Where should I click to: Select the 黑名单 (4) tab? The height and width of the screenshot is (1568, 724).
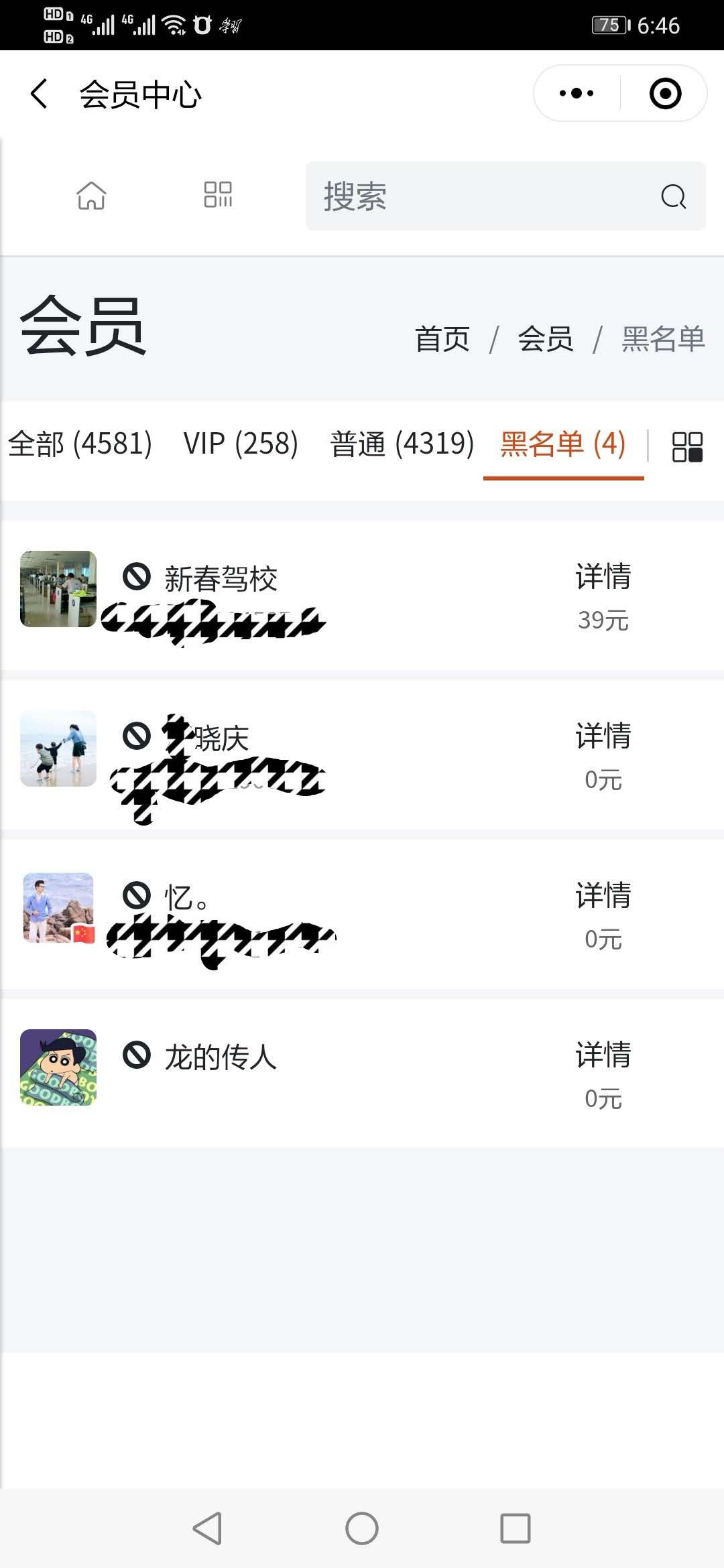pyautogui.click(x=563, y=444)
